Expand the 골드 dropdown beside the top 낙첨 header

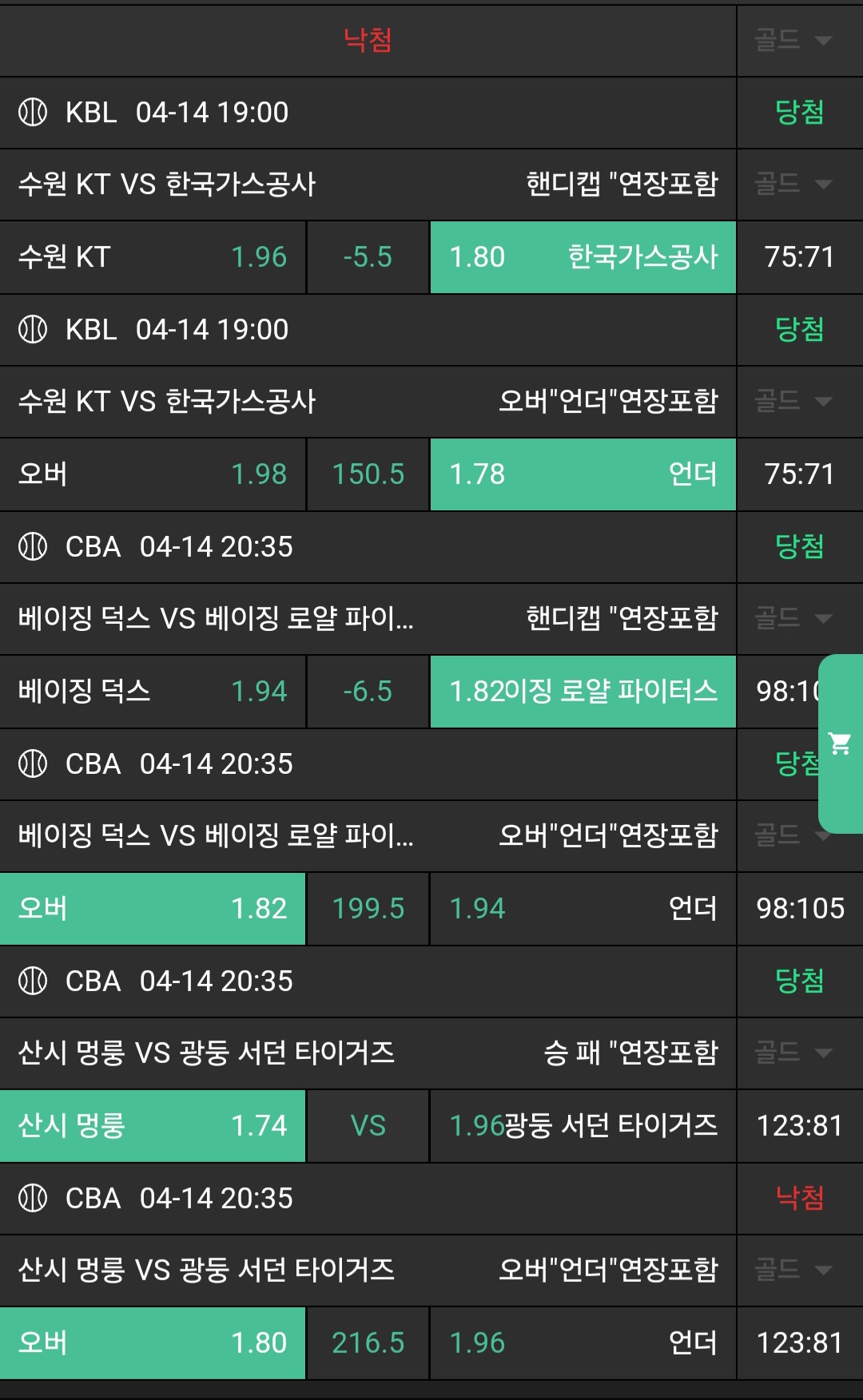pos(794,39)
